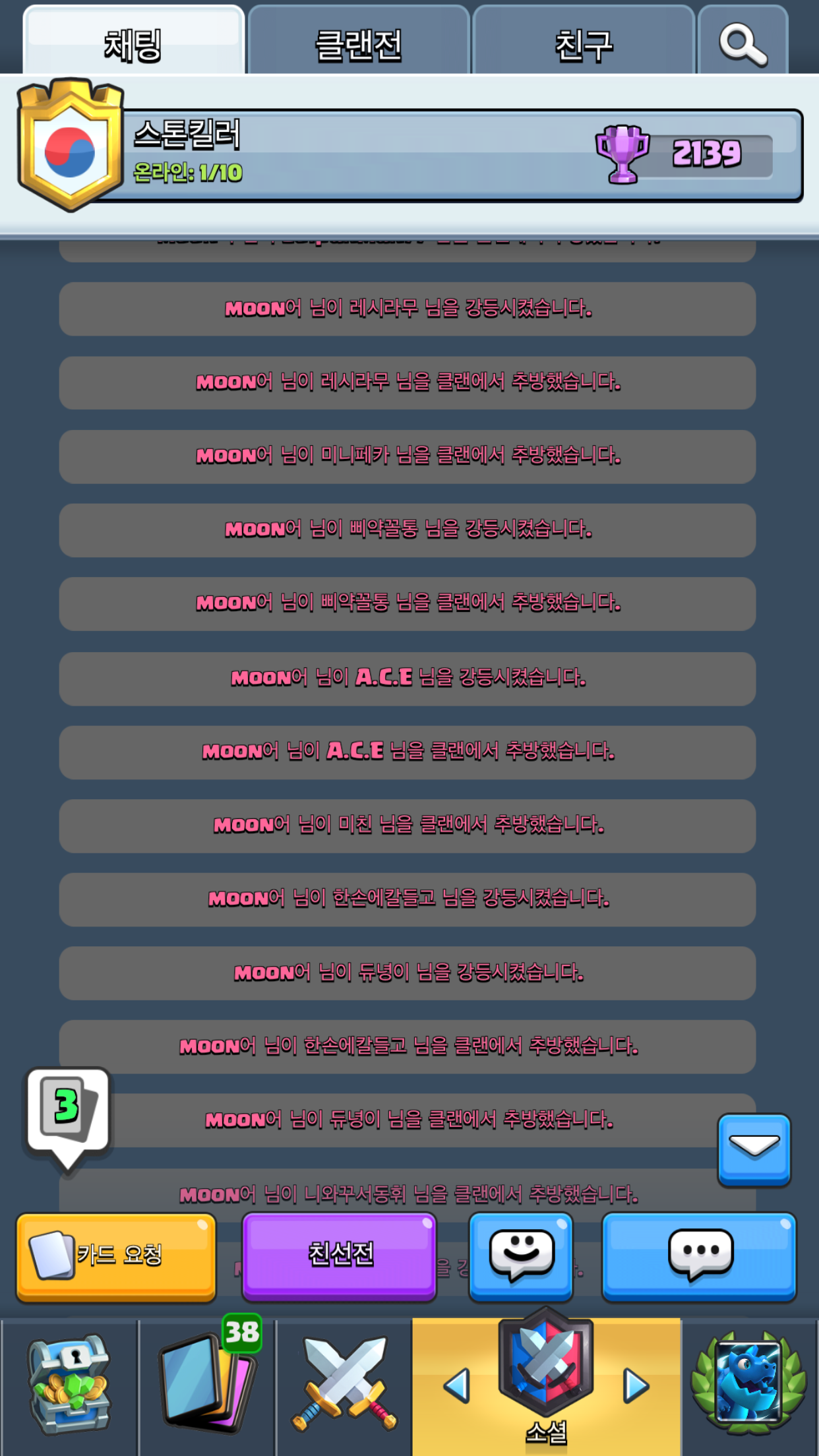
Task: Open the chat message input button
Action: (699, 1256)
